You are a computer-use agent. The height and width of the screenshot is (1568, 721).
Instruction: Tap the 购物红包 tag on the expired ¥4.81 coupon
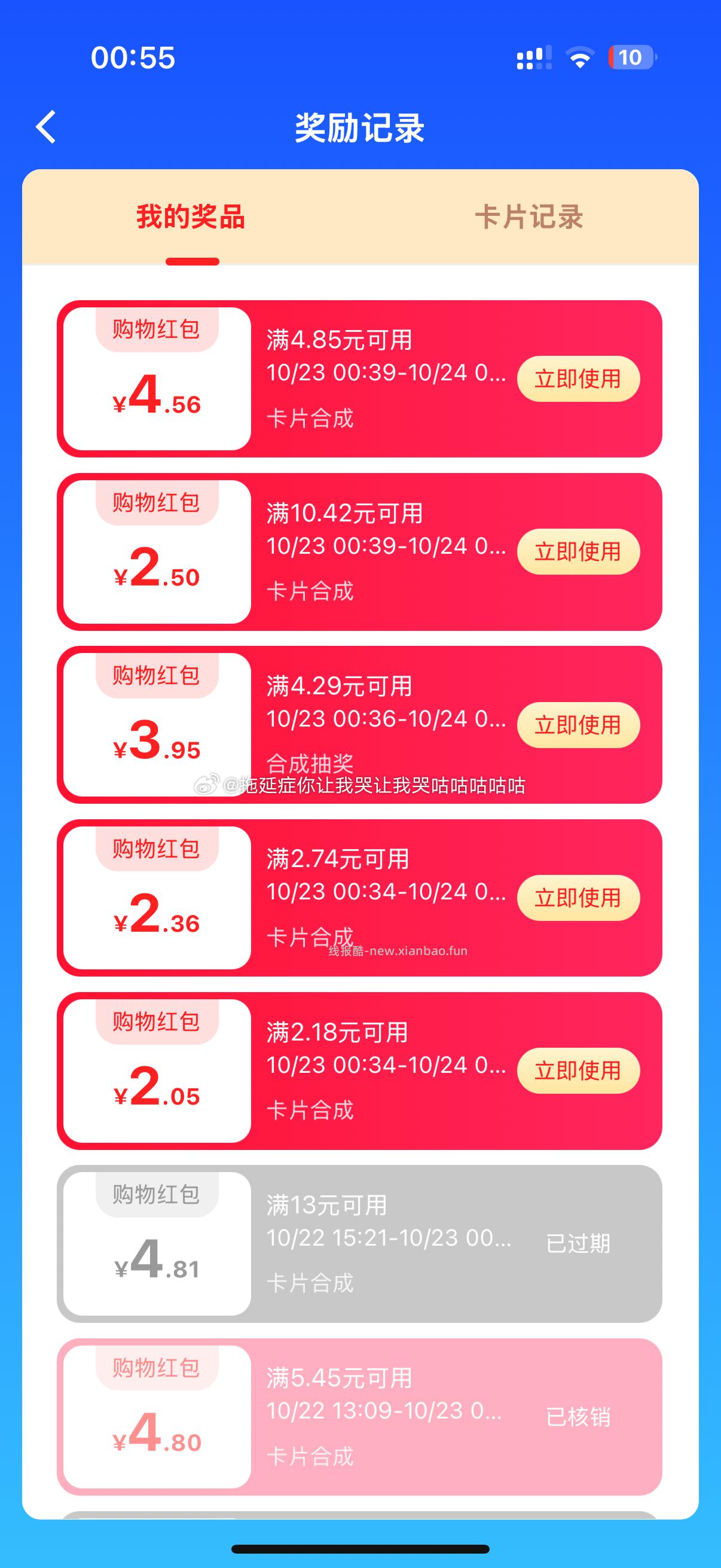(157, 1195)
